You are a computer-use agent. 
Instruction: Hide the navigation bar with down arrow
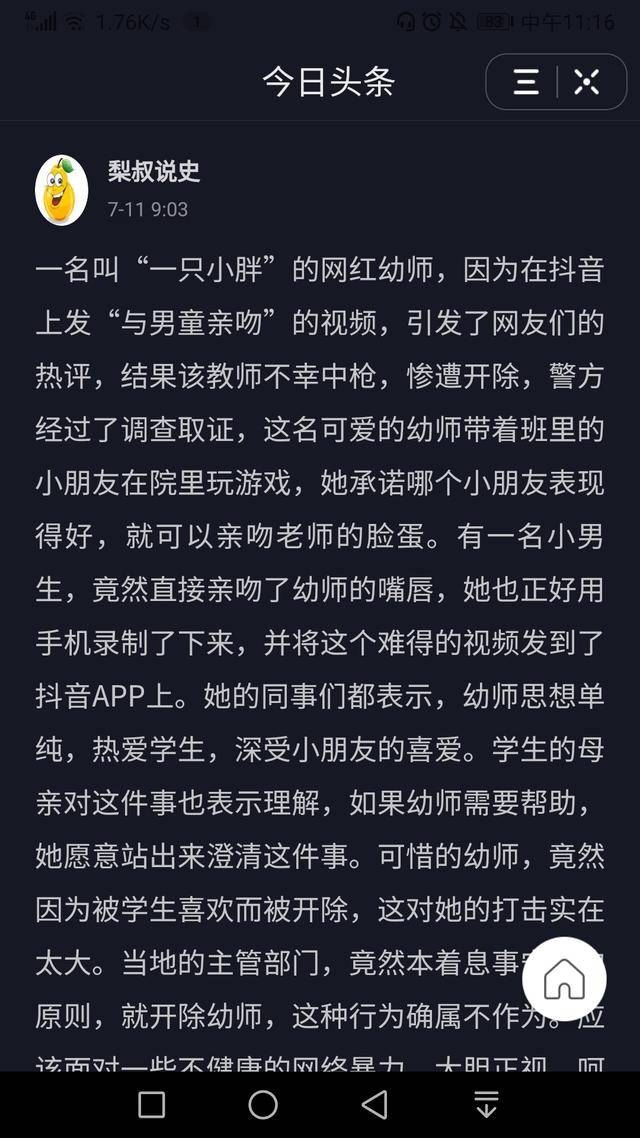click(x=487, y=1104)
